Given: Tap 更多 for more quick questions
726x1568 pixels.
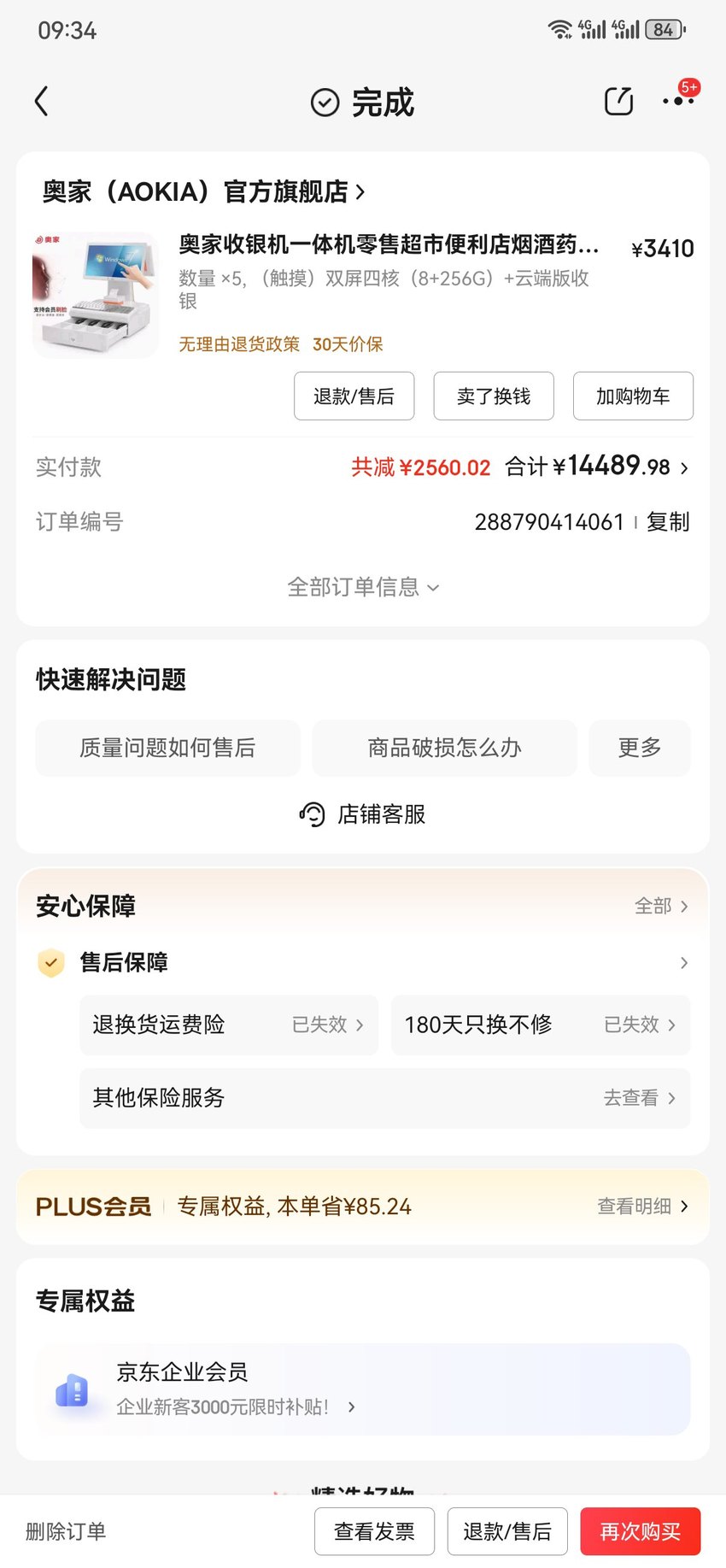Looking at the screenshot, I should [x=640, y=748].
